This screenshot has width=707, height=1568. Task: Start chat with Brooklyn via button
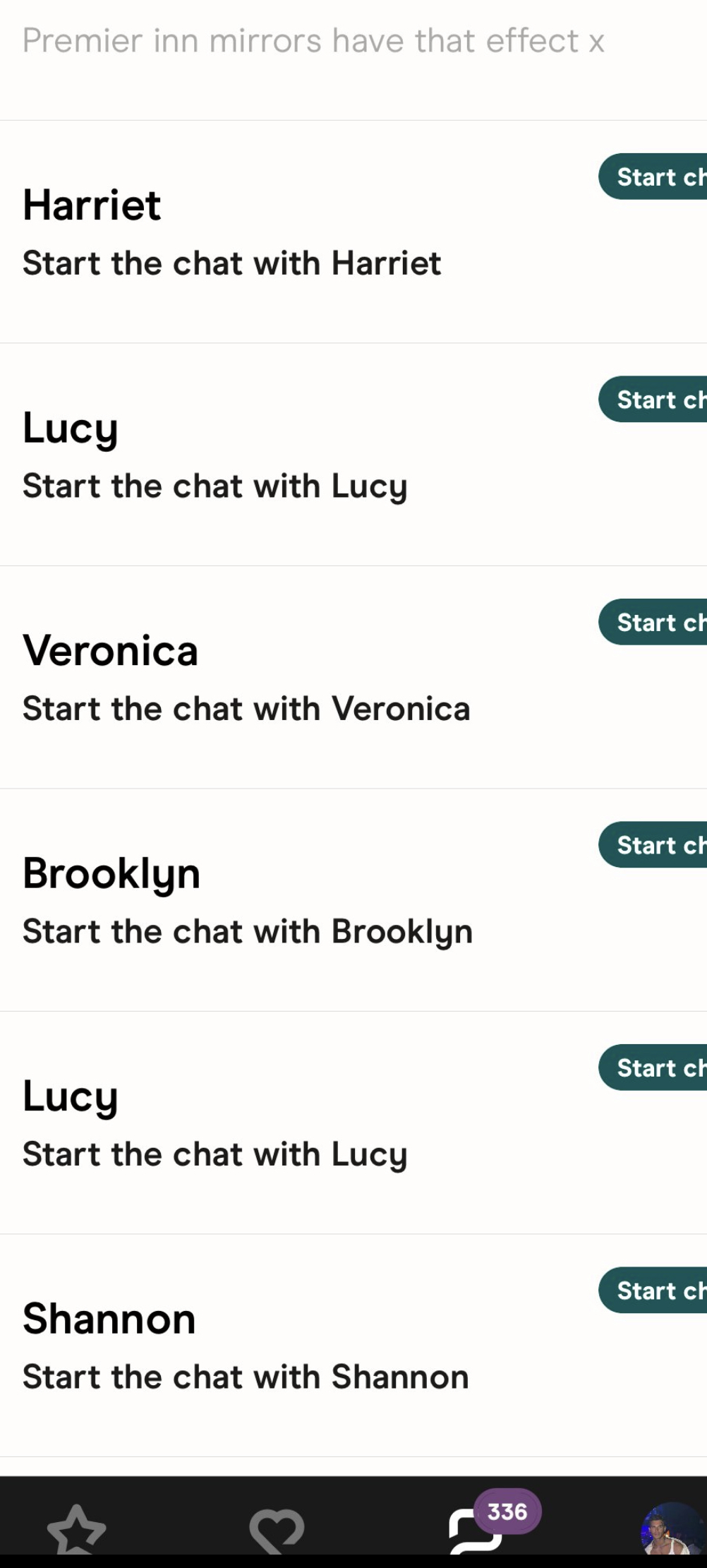tap(653, 845)
